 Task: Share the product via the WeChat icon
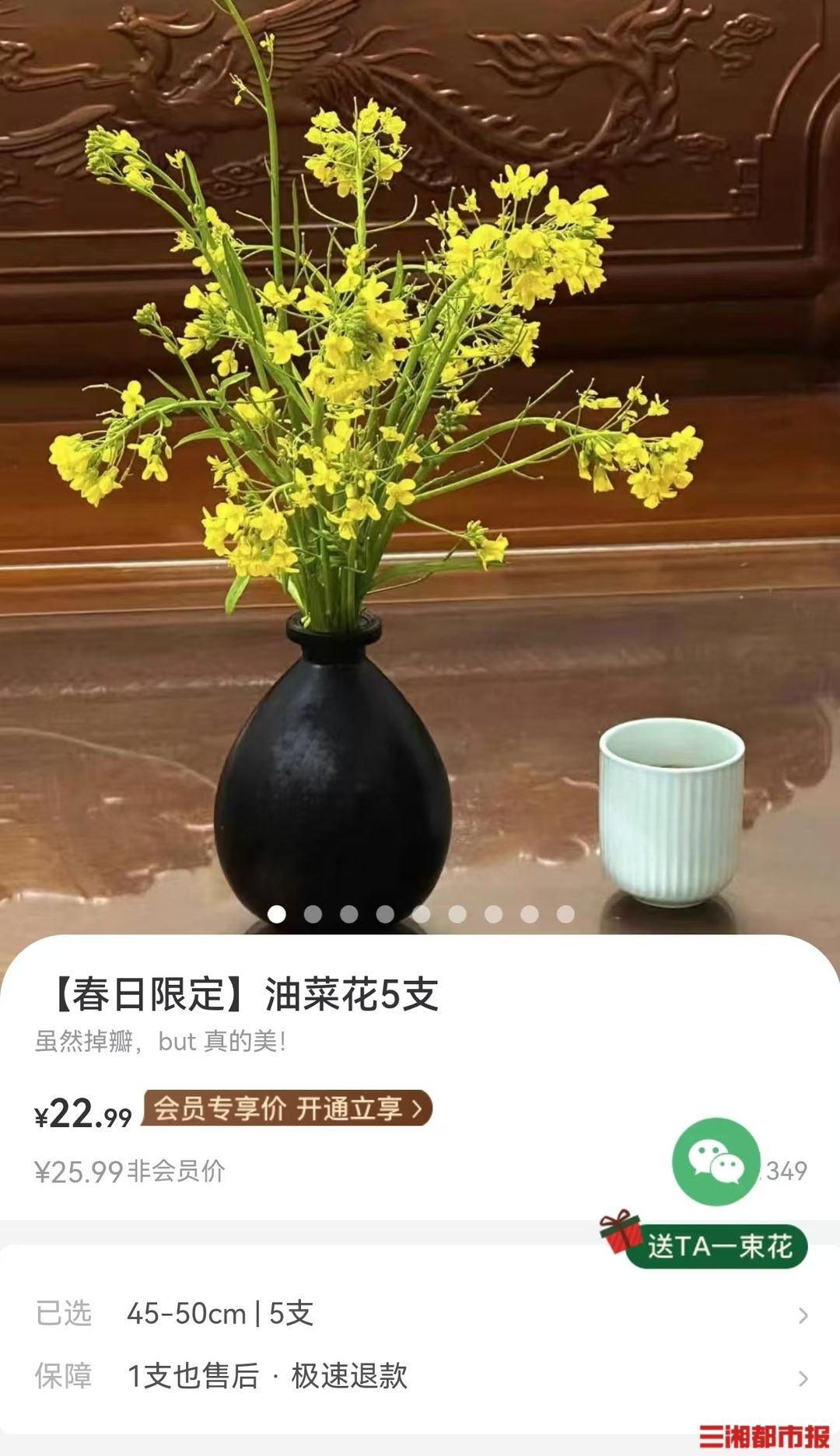[x=716, y=1161]
